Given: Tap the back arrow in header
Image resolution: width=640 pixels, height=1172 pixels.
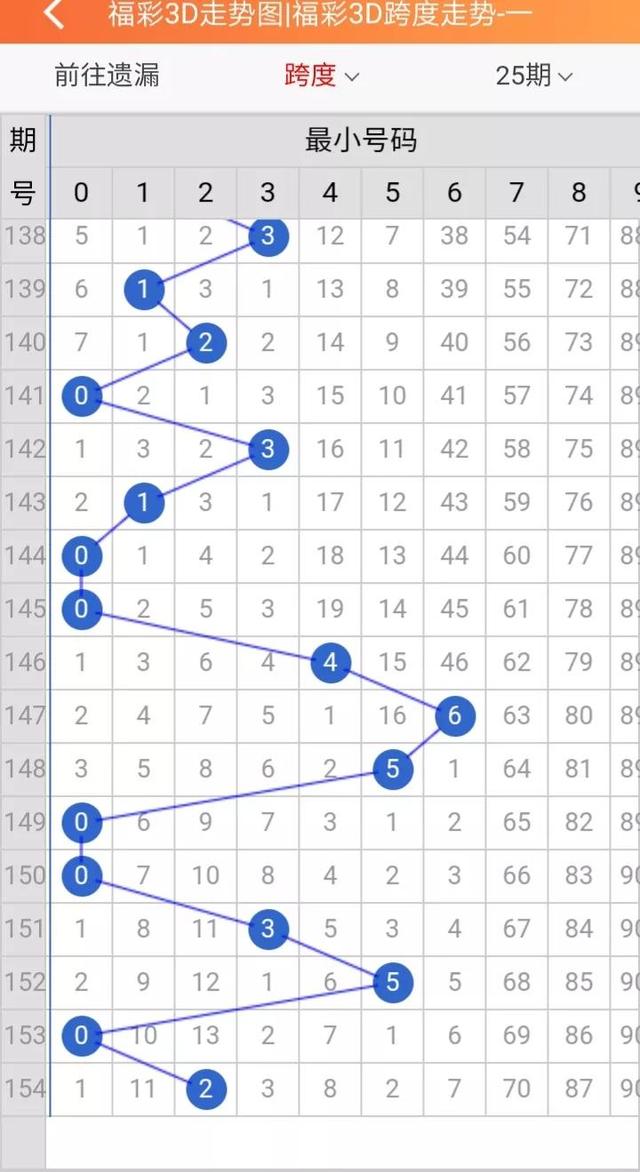Looking at the screenshot, I should pyautogui.click(x=55, y=14).
